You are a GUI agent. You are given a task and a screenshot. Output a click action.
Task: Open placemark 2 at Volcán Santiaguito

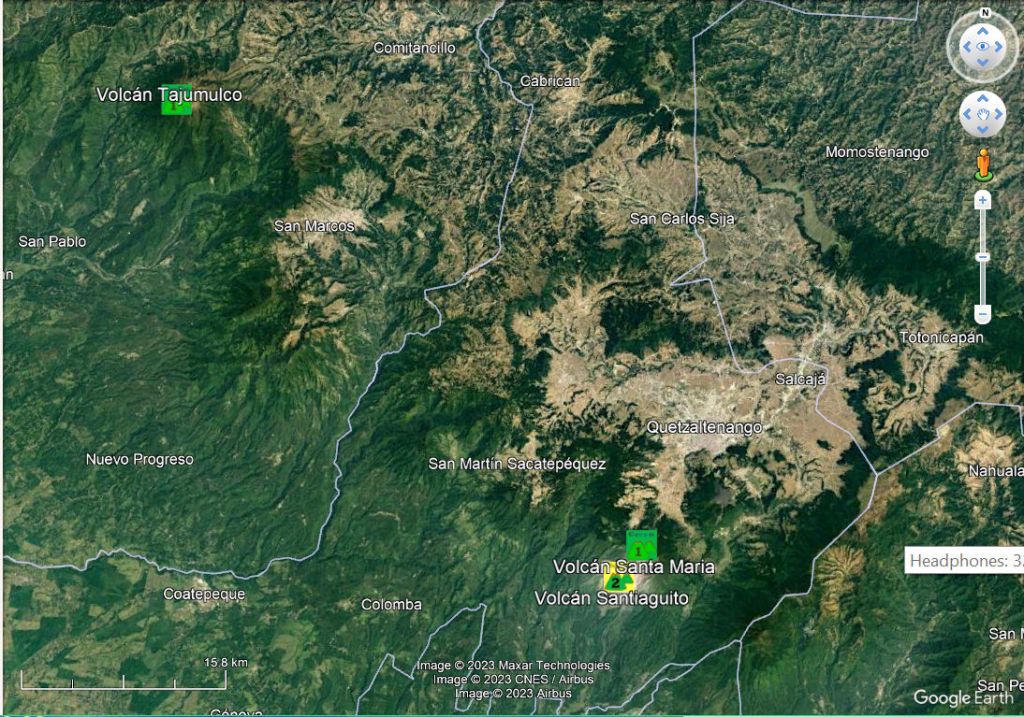point(617,581)
